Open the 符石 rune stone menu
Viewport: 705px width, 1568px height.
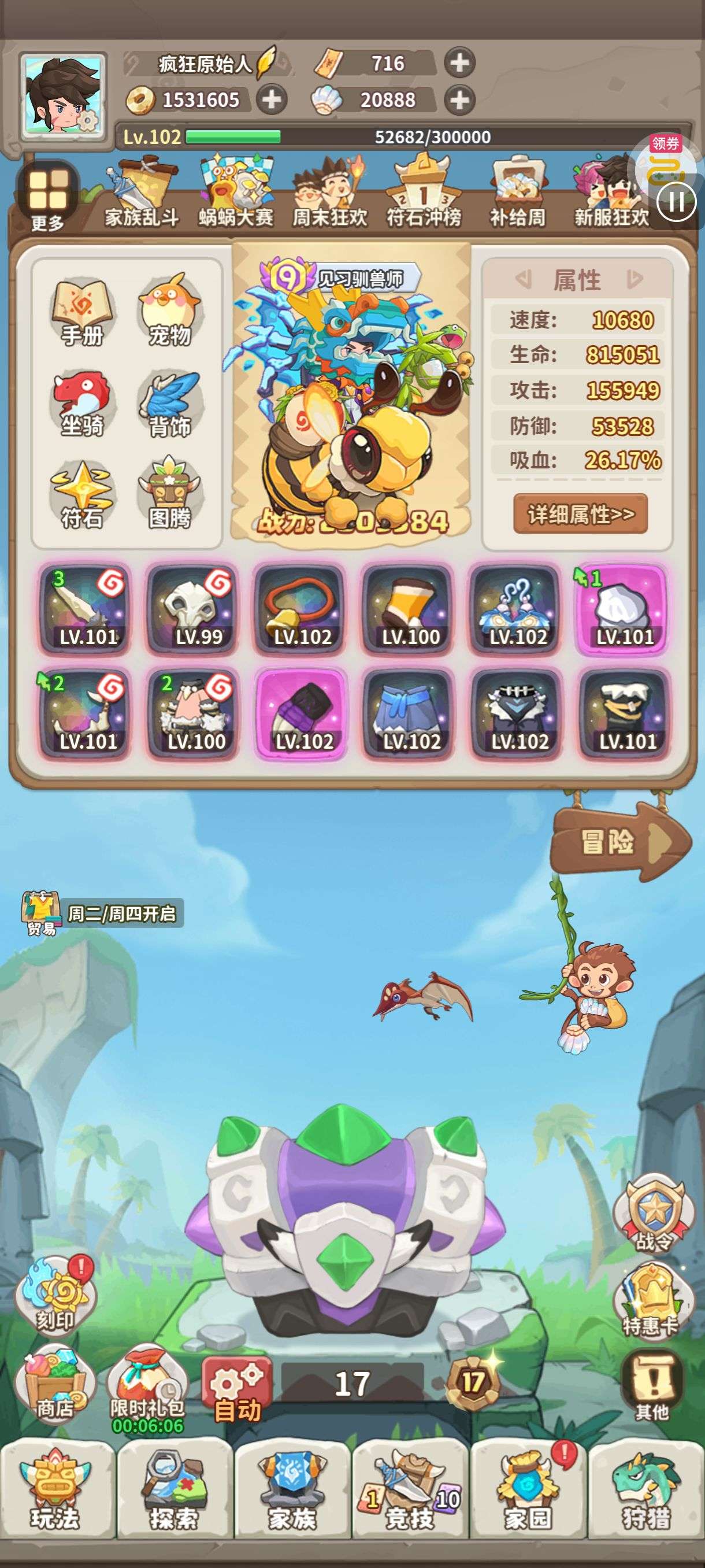pyautogui.click(x=82, y=495)
